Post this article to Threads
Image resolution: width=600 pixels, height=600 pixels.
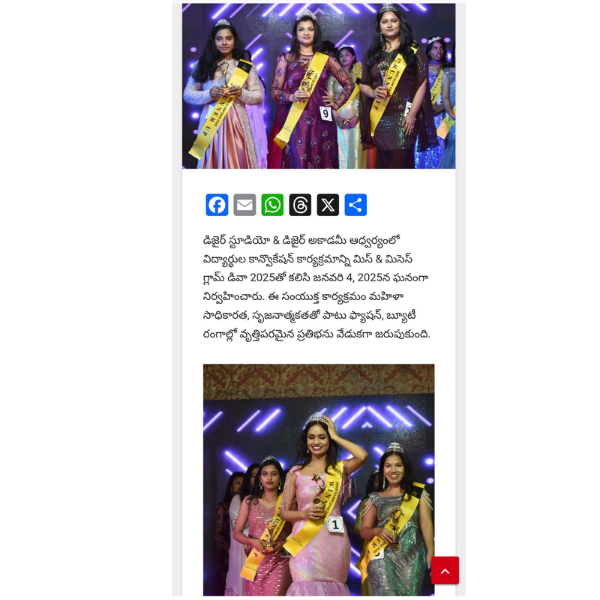tap(300, 205)
